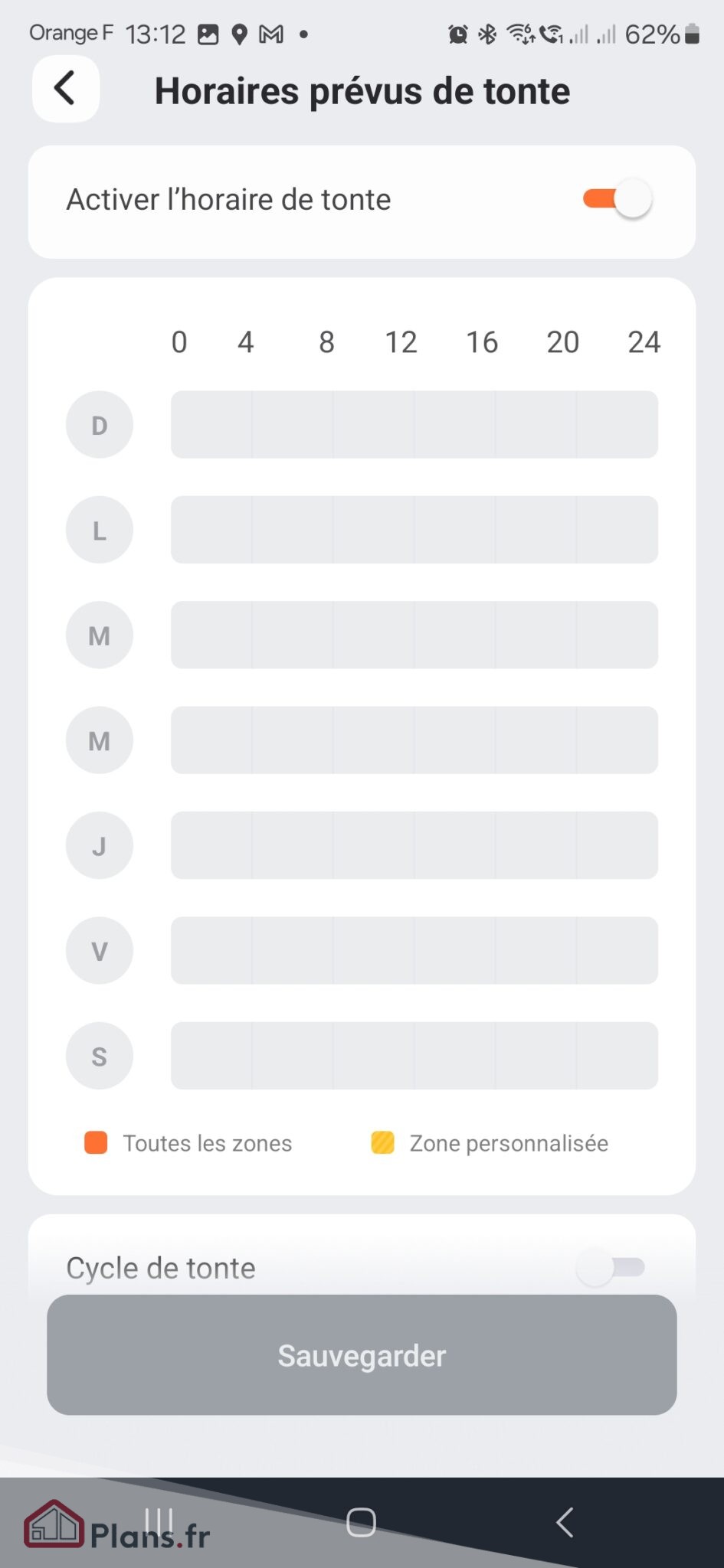
Task: Go back using the top-left arrow
Action: pyautogui.click(x=65, y=89)
